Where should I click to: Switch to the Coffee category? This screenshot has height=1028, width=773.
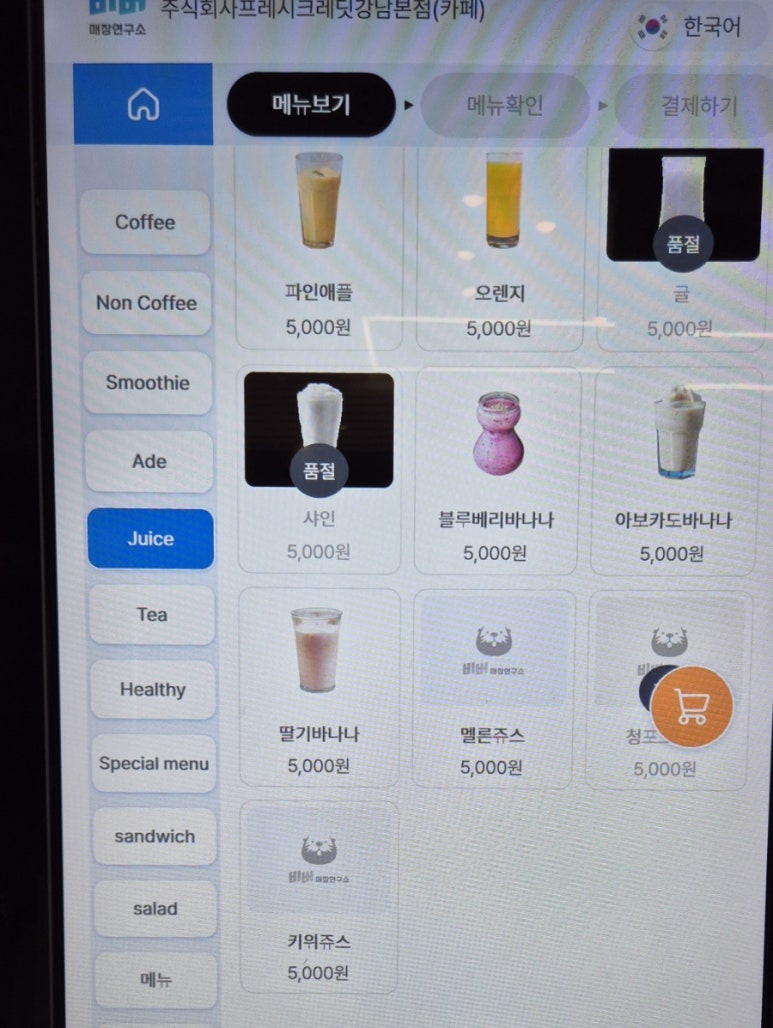[145, 222]
